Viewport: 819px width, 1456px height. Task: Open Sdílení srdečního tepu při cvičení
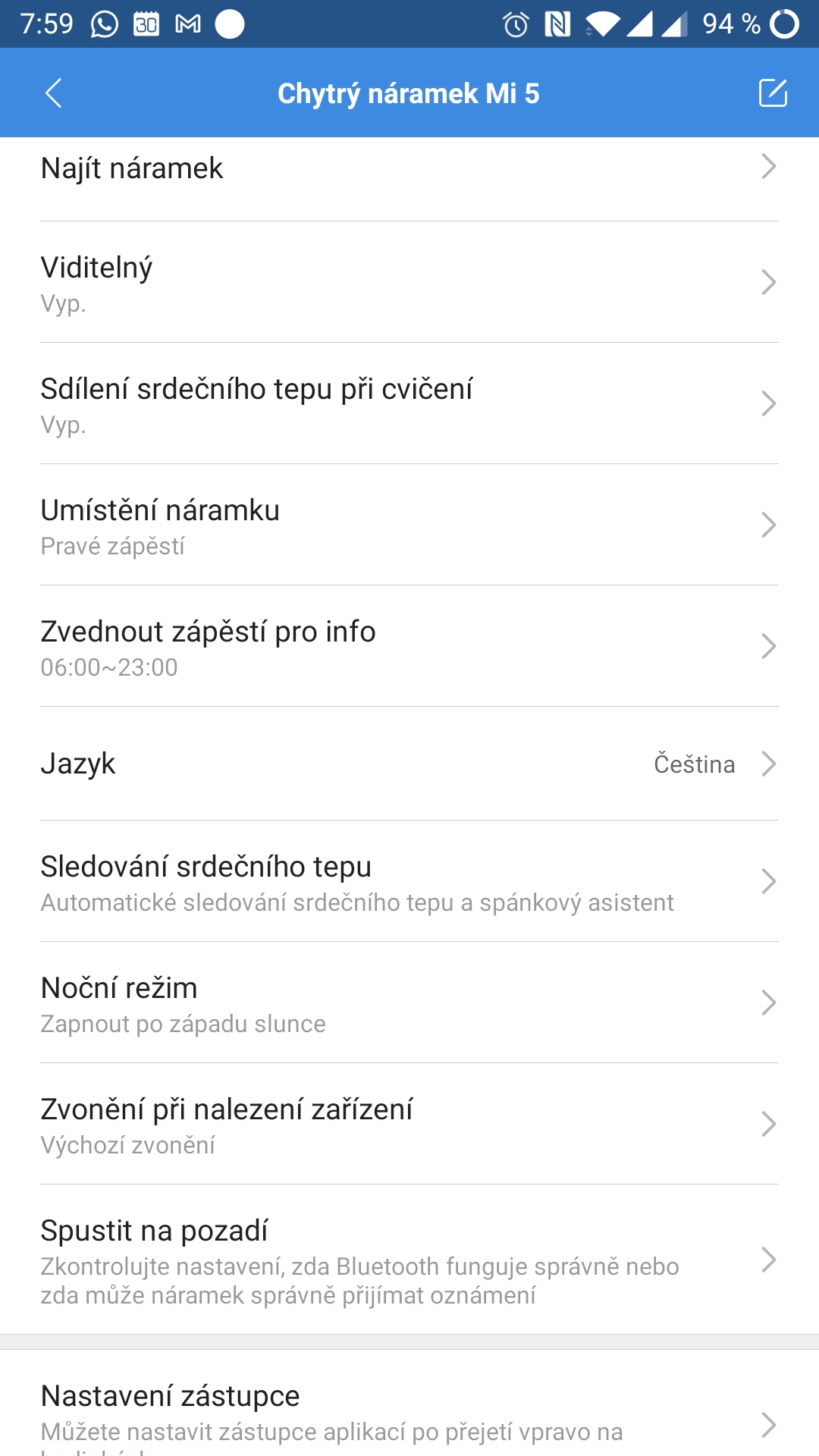pos(409,404)
